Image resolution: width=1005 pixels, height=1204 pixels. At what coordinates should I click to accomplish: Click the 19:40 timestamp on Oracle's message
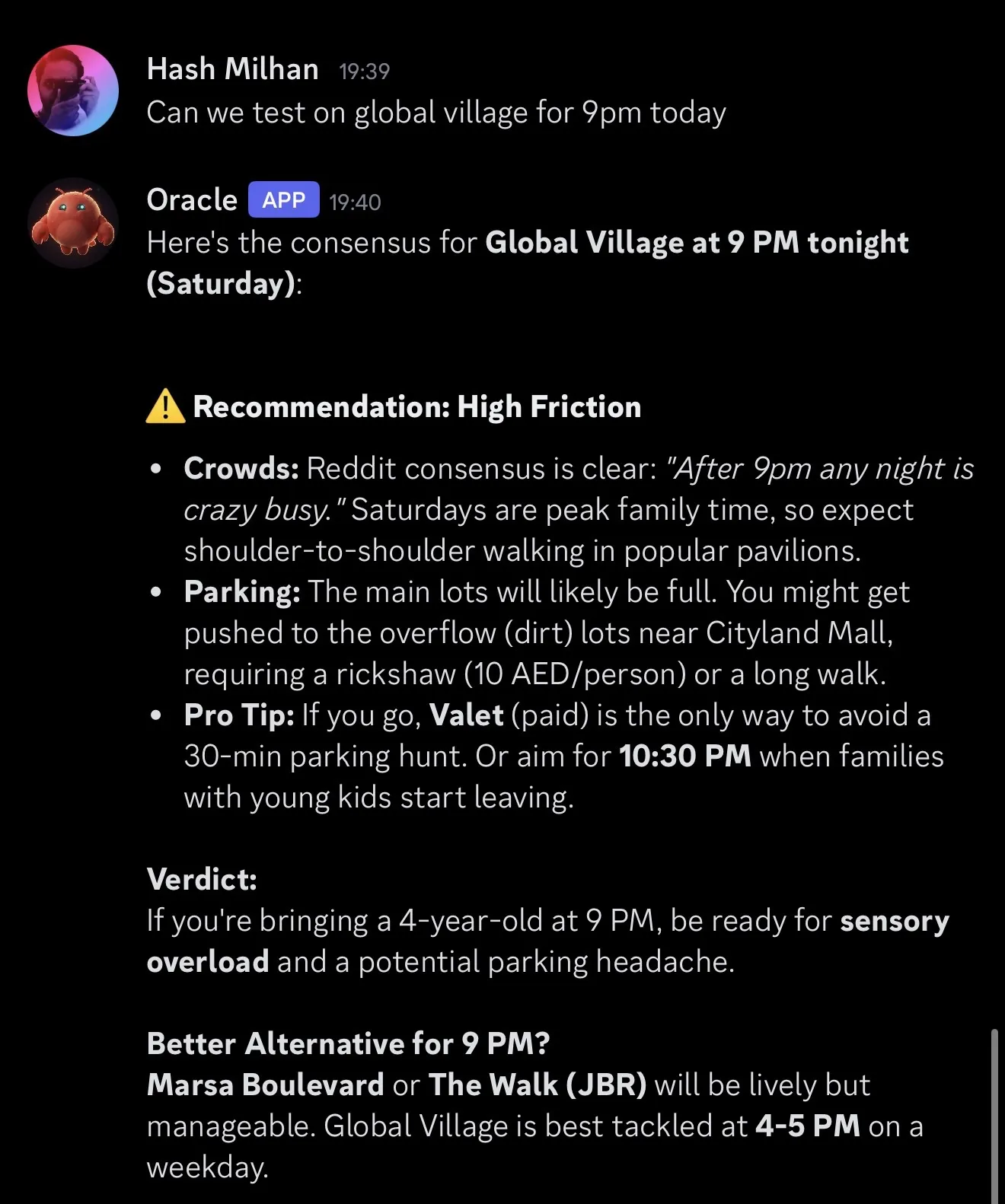point(356,202)
